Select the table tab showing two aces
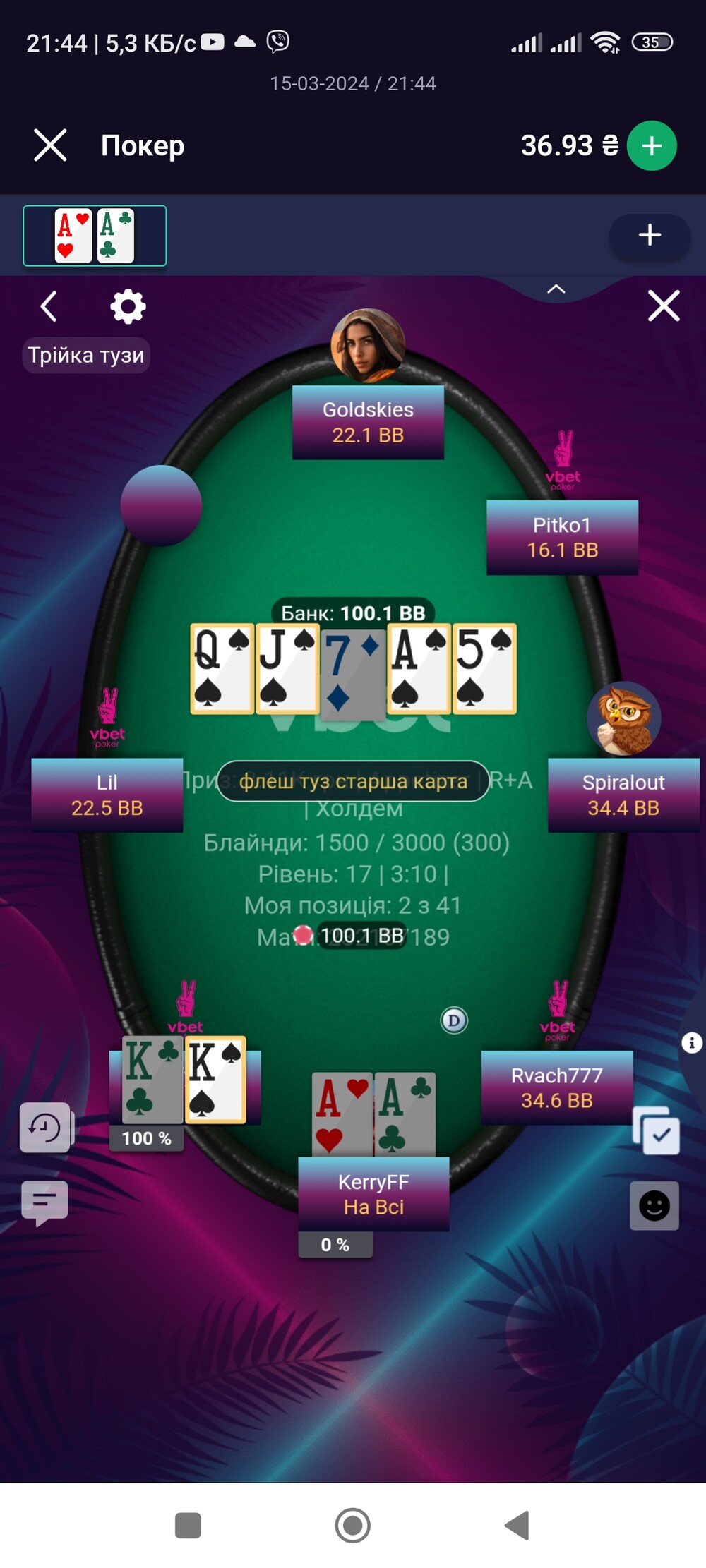The height and width of the screenshot is (1568, 706). pos(95,236)
